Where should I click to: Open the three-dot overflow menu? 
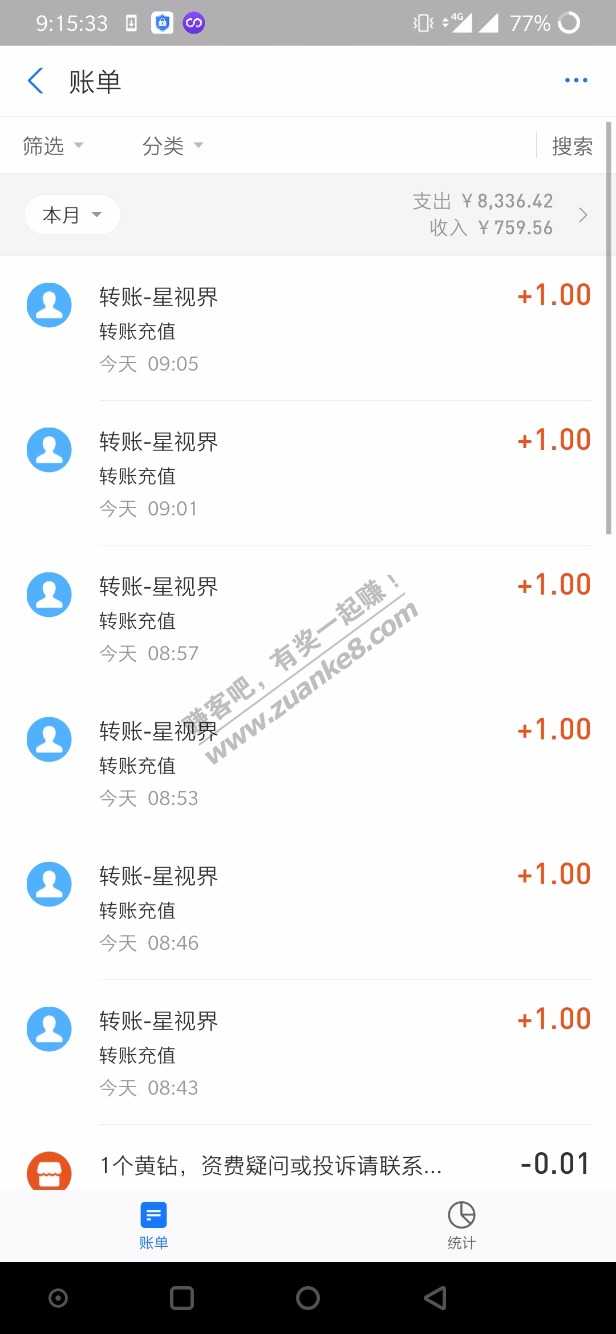[576, 81]
